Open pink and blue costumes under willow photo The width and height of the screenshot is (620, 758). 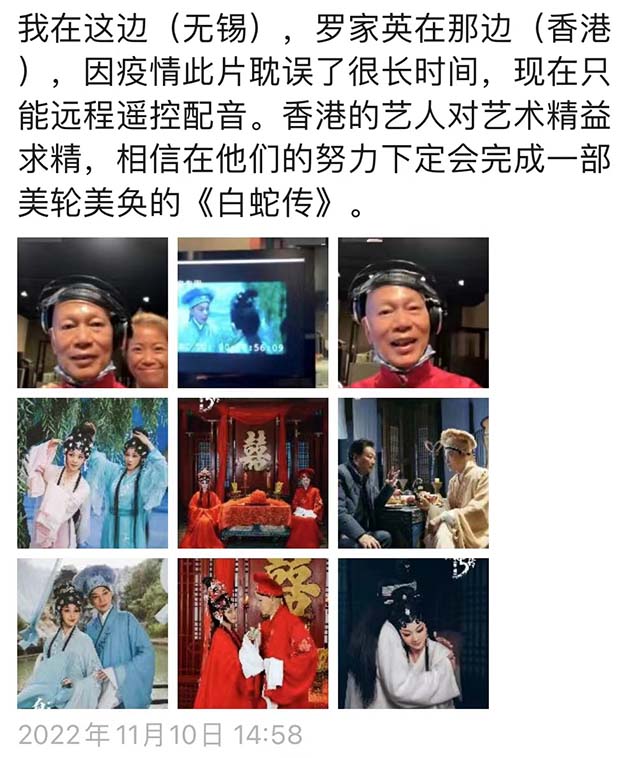point(93,472)
